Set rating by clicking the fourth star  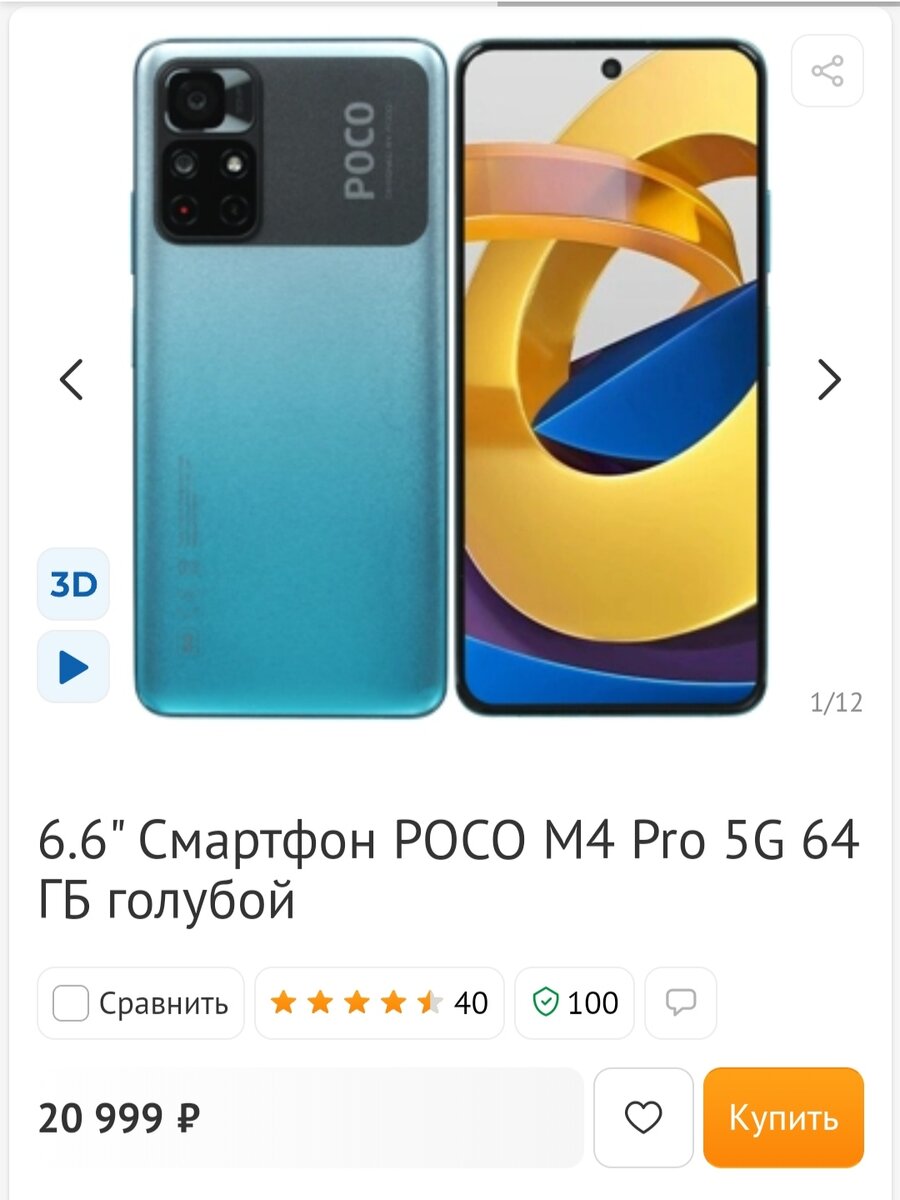pyautogui.click(x=395, y=1000)
